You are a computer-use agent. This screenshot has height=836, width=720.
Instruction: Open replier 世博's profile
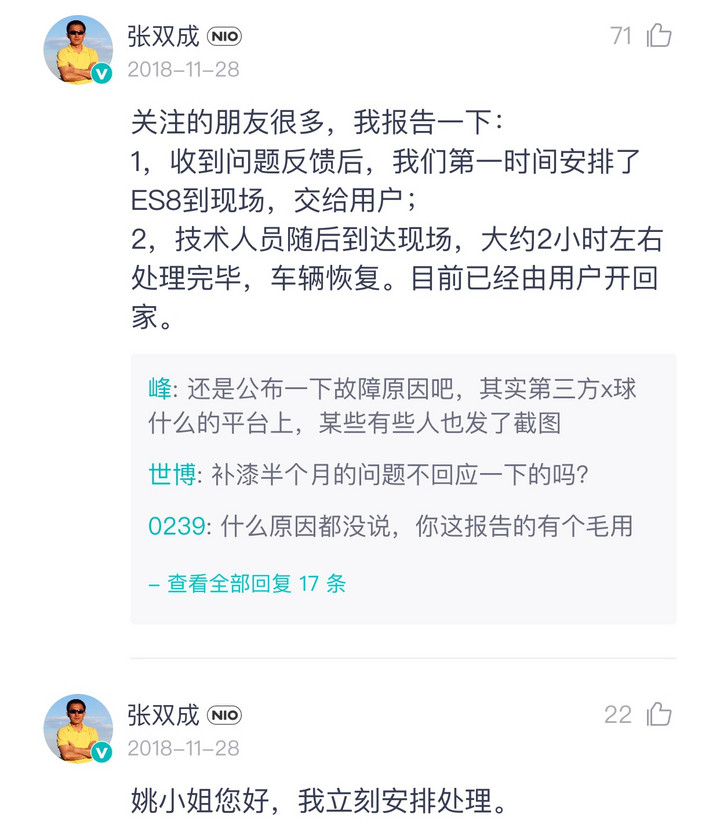coord(171,475)
